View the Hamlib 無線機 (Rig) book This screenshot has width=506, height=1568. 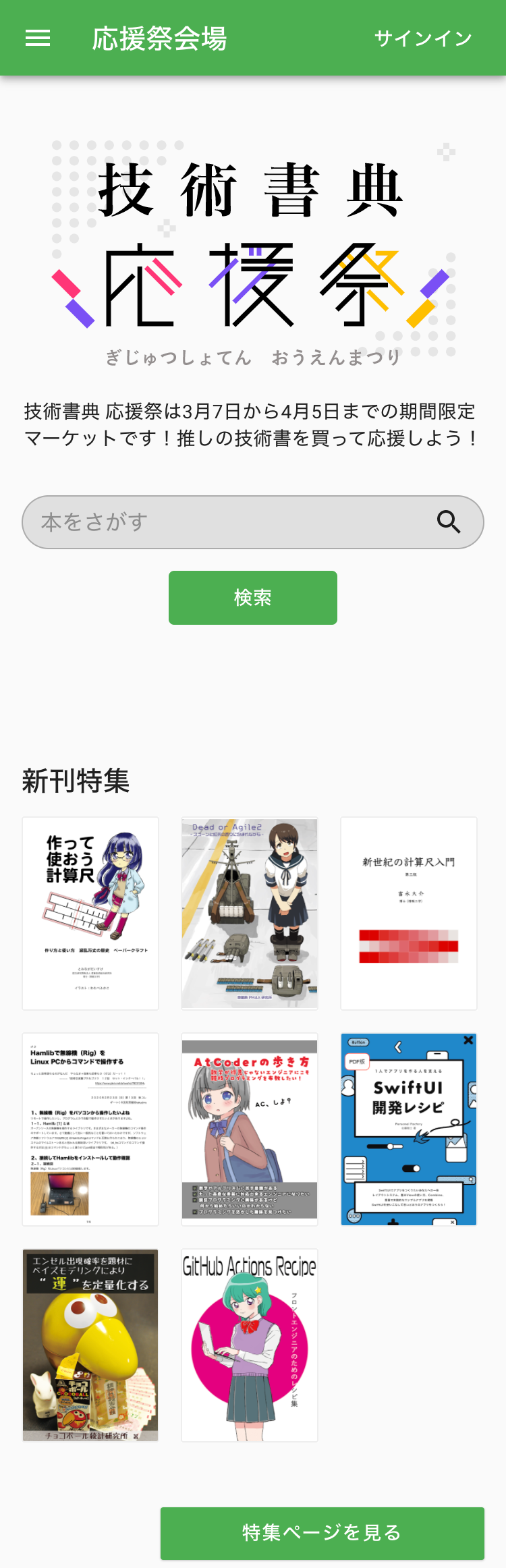(x=90, y=1129)
